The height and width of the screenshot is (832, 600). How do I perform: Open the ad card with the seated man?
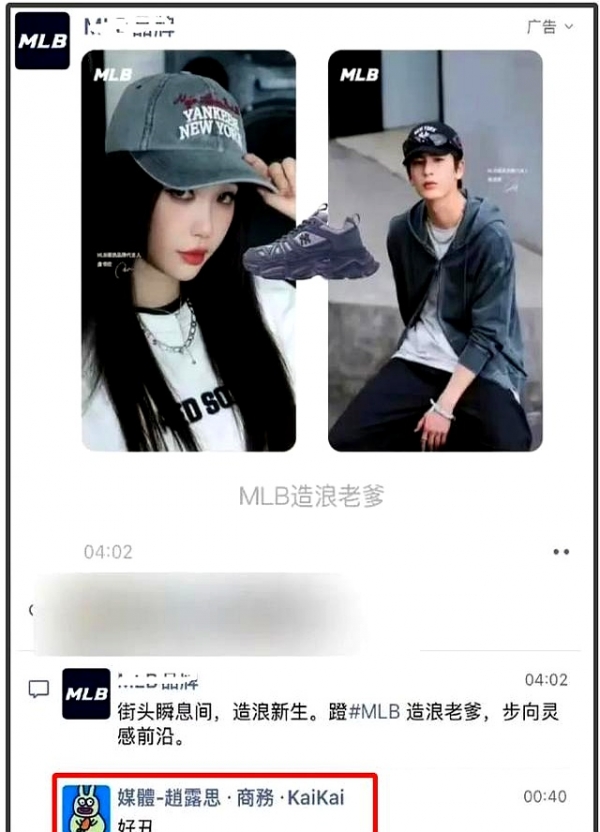435,250
